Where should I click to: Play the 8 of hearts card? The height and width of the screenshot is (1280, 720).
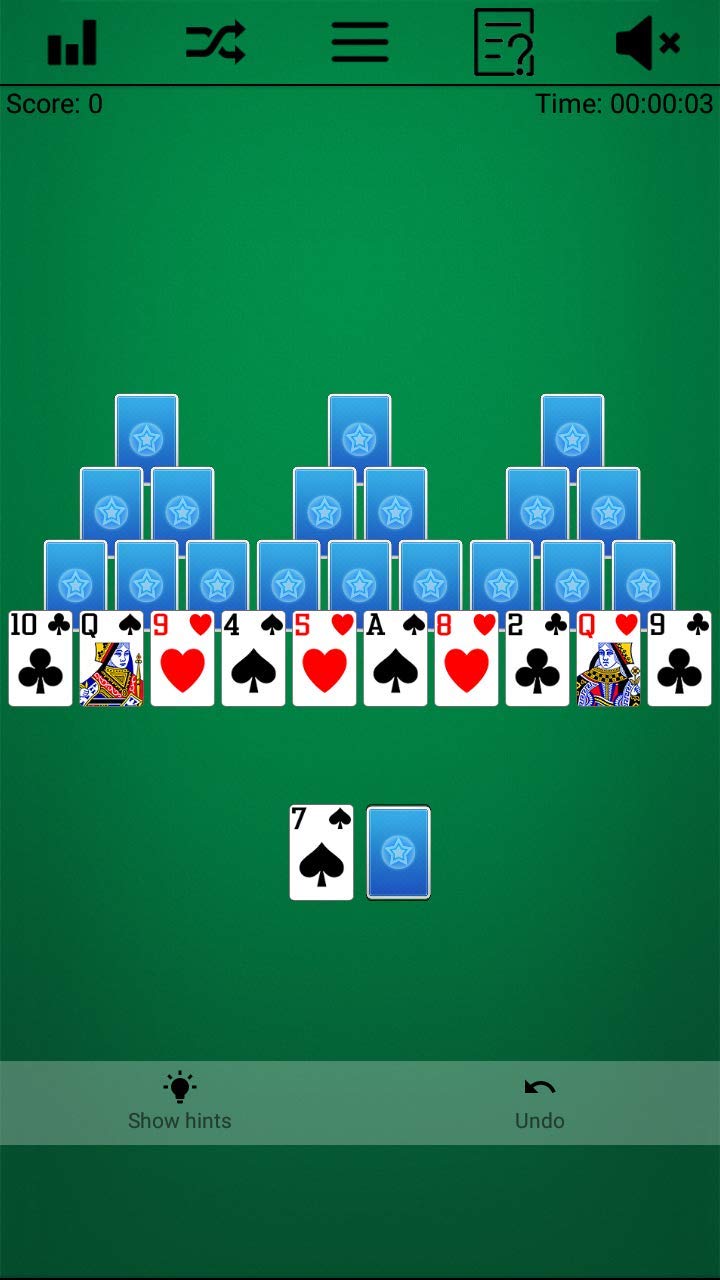click(467, 660)
